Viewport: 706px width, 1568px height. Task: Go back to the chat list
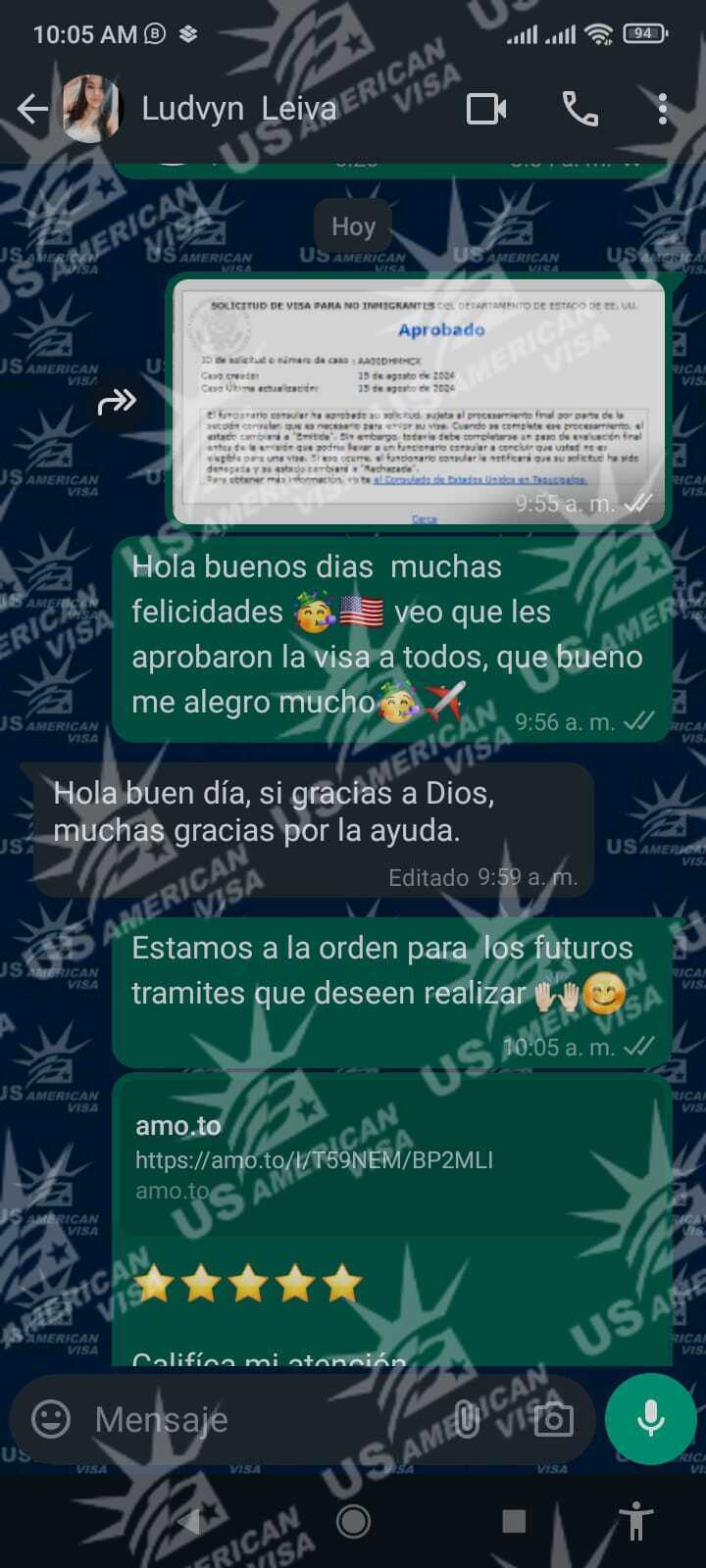[31, 109]
